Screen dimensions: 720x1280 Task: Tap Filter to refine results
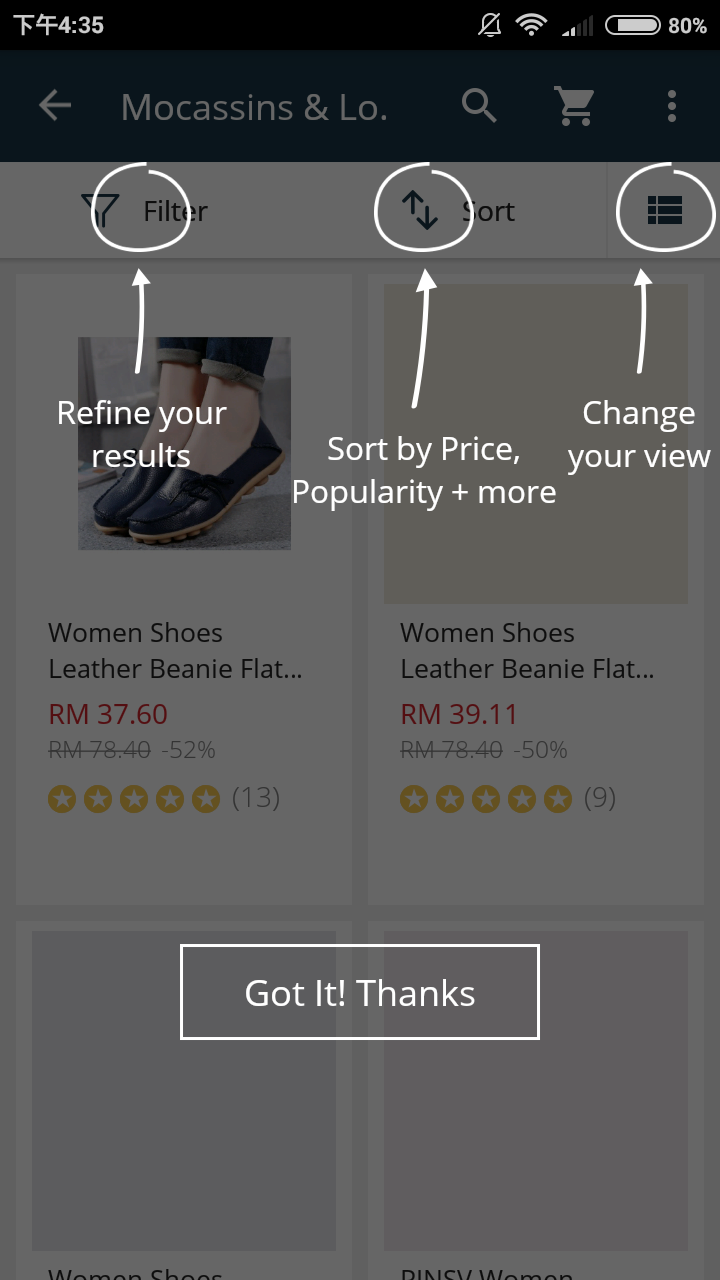click(x=144, y=211)
